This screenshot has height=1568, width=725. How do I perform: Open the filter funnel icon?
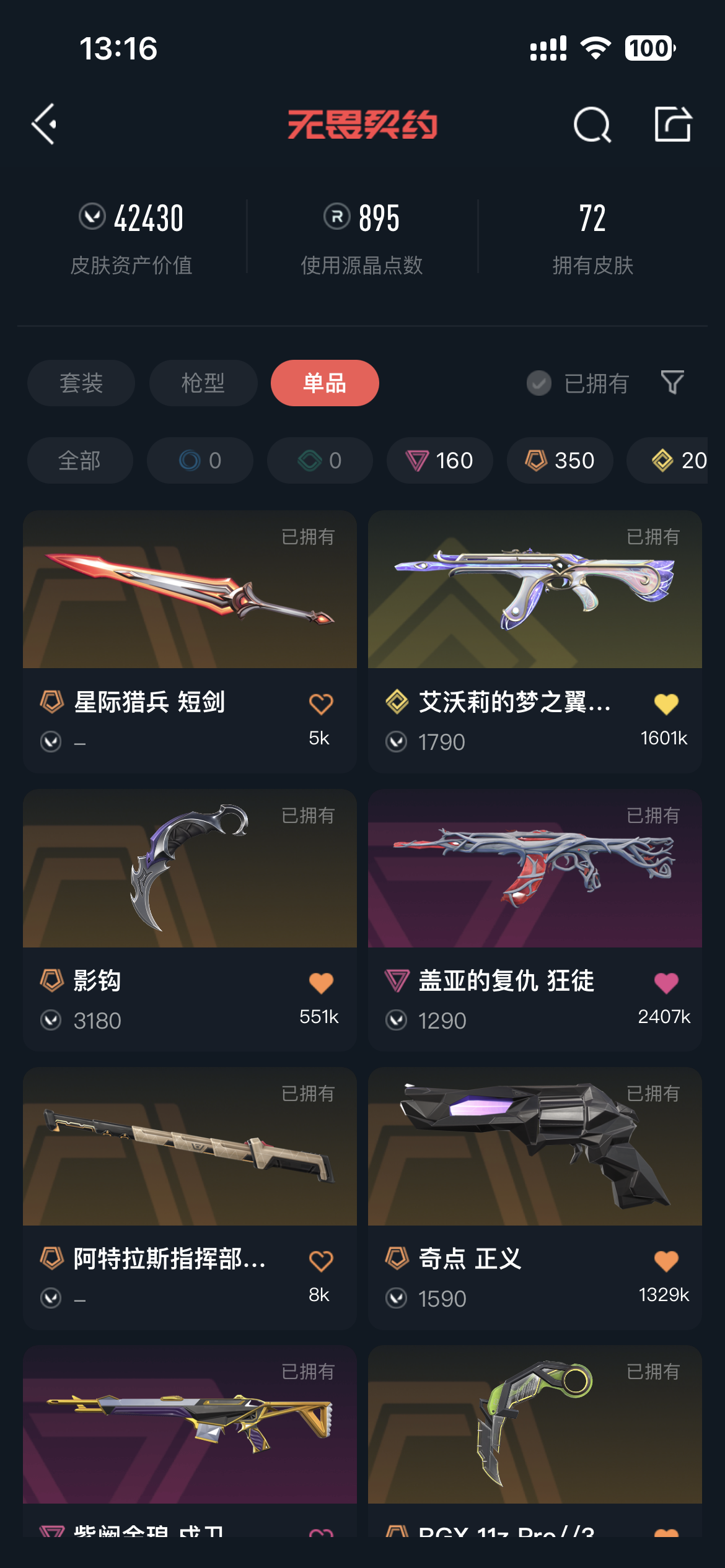tap(672, 383)
